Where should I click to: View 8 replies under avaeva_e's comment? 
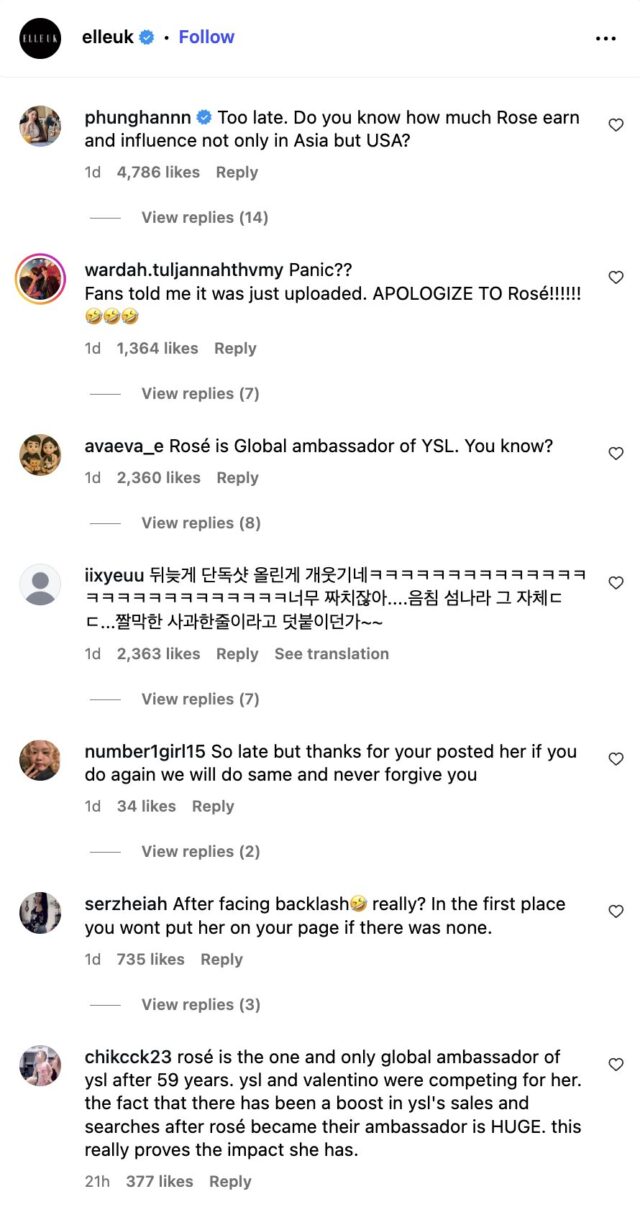[x=200, y=522]
